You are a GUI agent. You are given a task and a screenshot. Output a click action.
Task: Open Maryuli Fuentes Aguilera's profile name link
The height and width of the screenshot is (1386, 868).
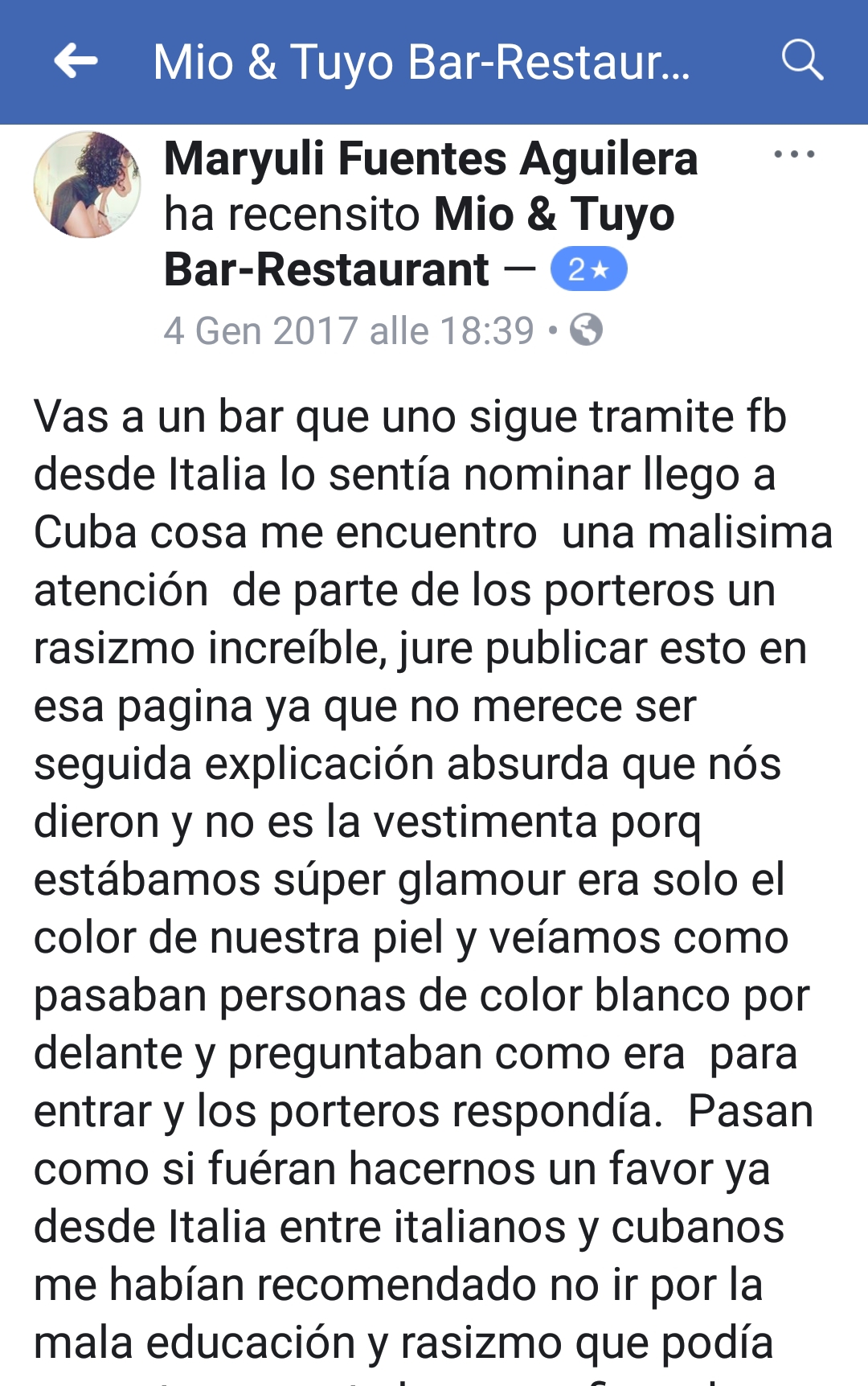point(430,158)
